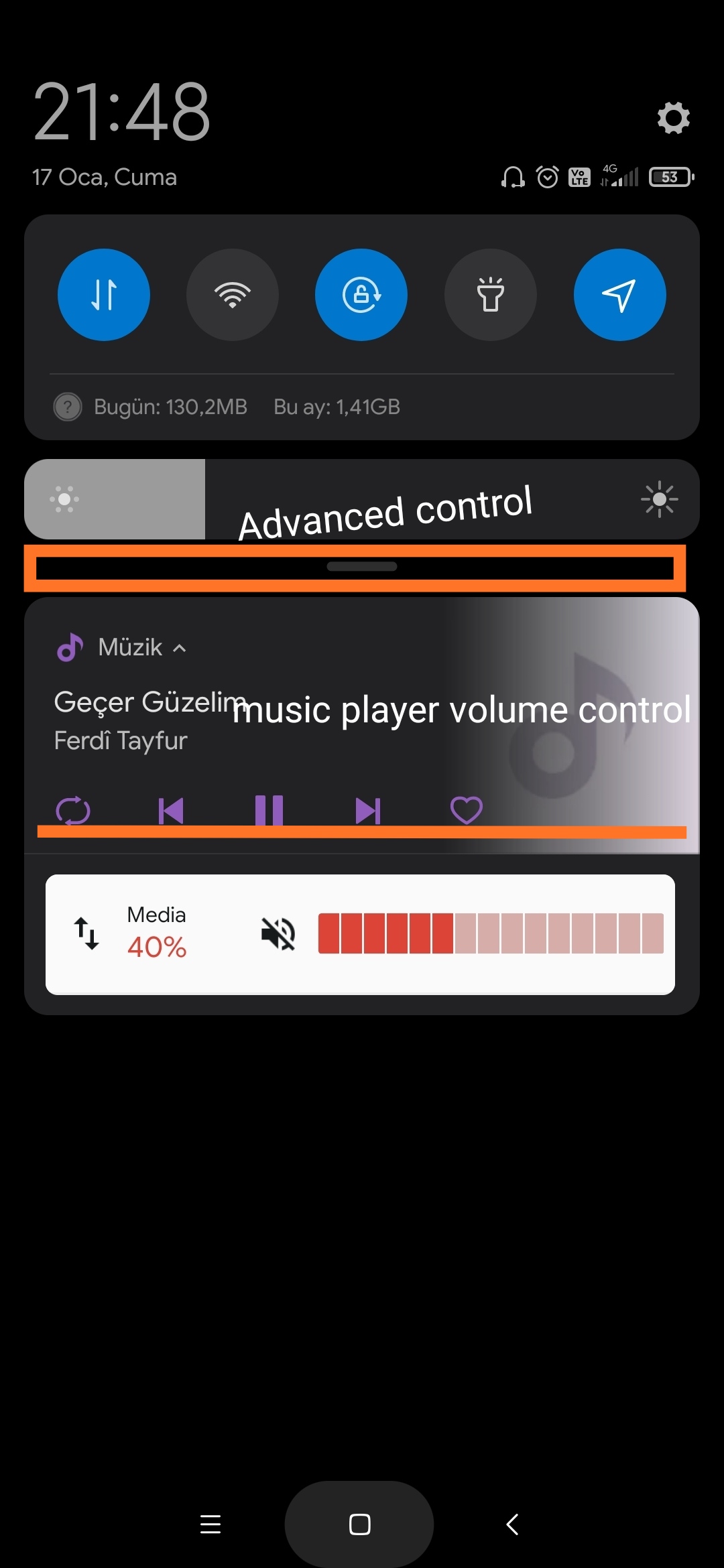Go back with the navigation arrow
This screenshot has width=724, height=1568.
[512, 1524]
